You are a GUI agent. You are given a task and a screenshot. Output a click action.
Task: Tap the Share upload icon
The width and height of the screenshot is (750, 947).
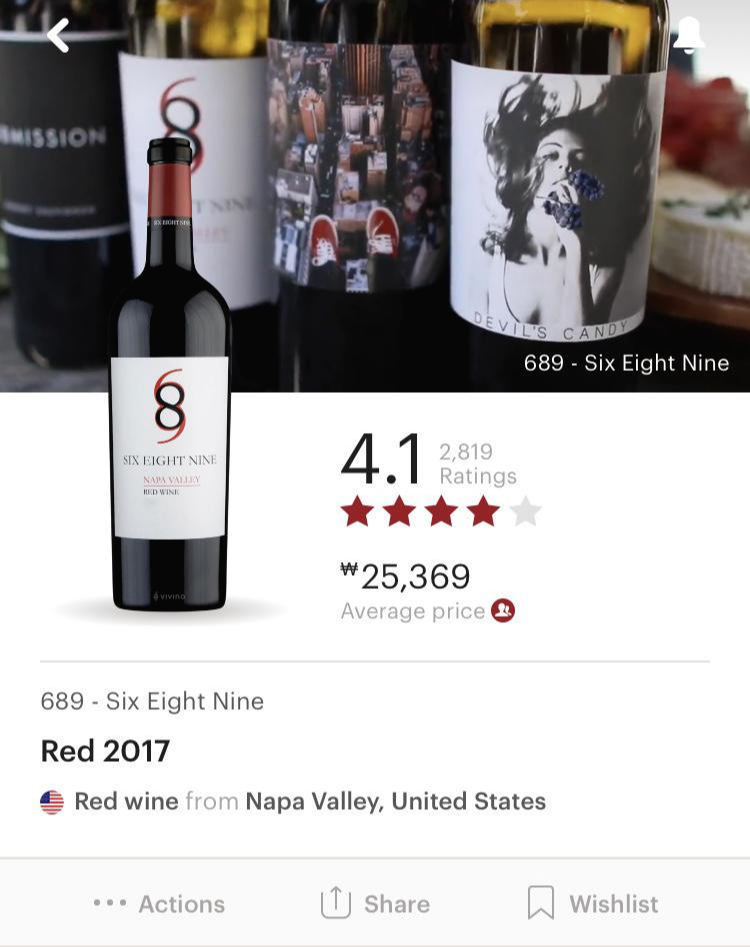(x=334, y=902)
